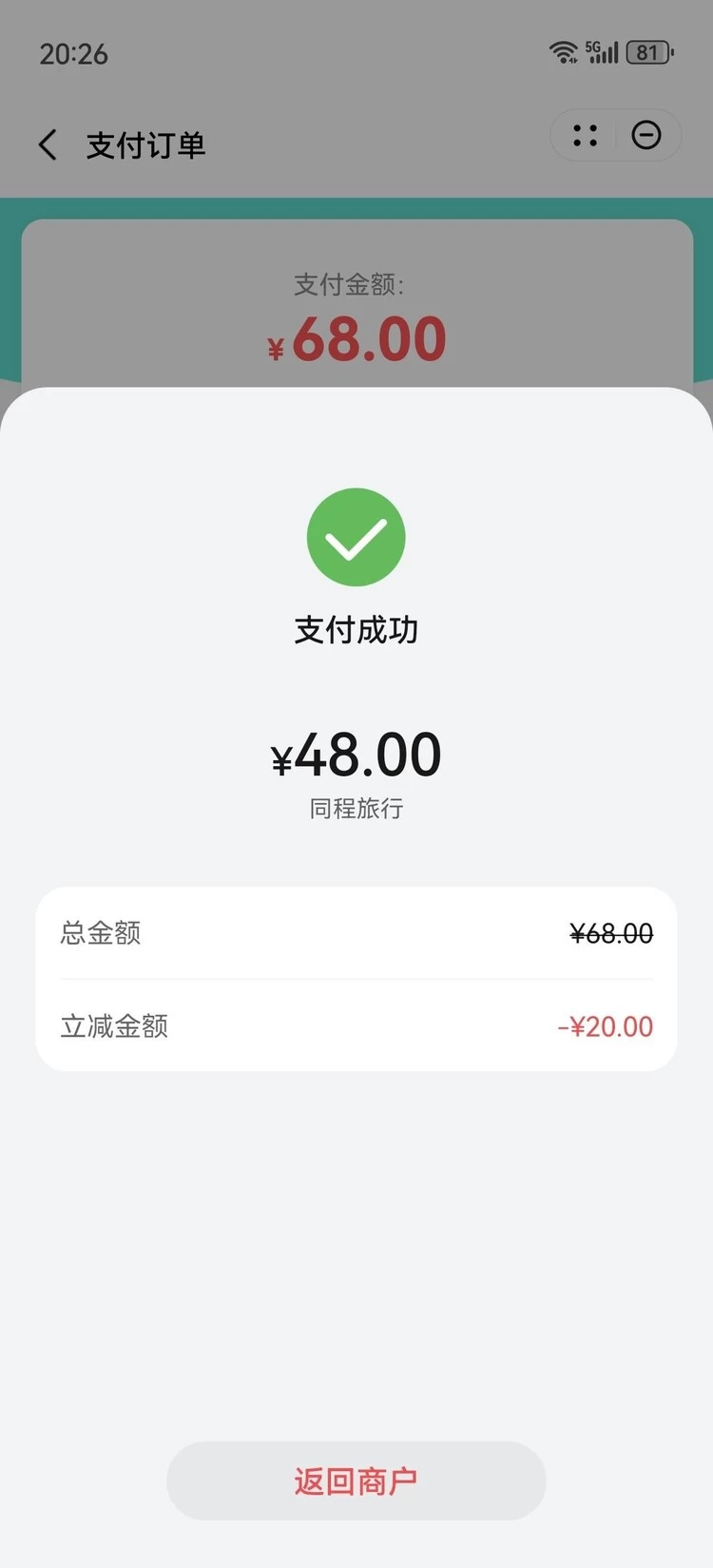Tap the 返回商户 button
This screenshot has height=1568, width=713.
coord(356,1481)
